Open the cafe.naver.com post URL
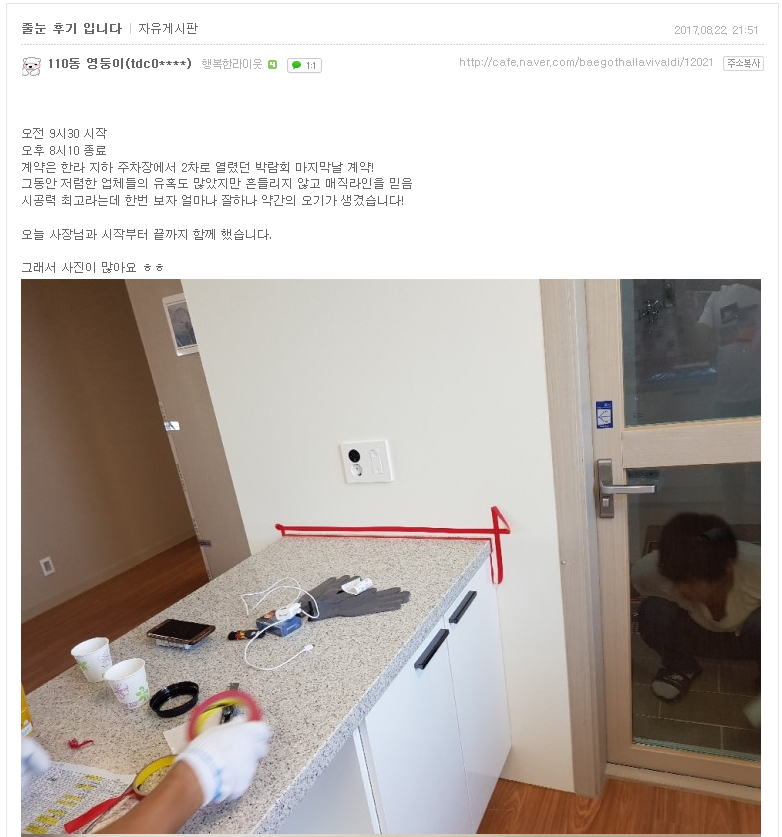The image size is (782, 837). coord(586,62)
